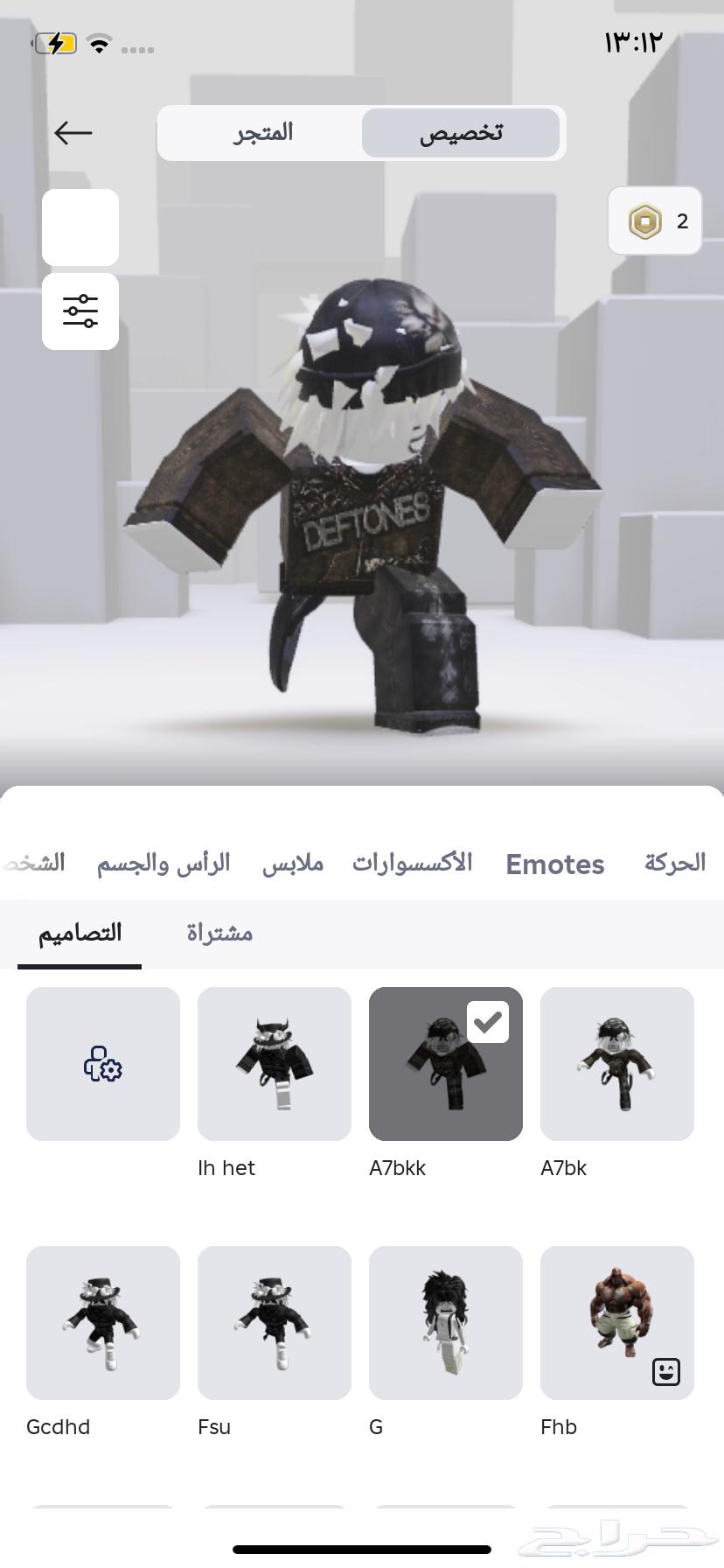
Task: Choose the G outfit
Action: click(446, 1323)
